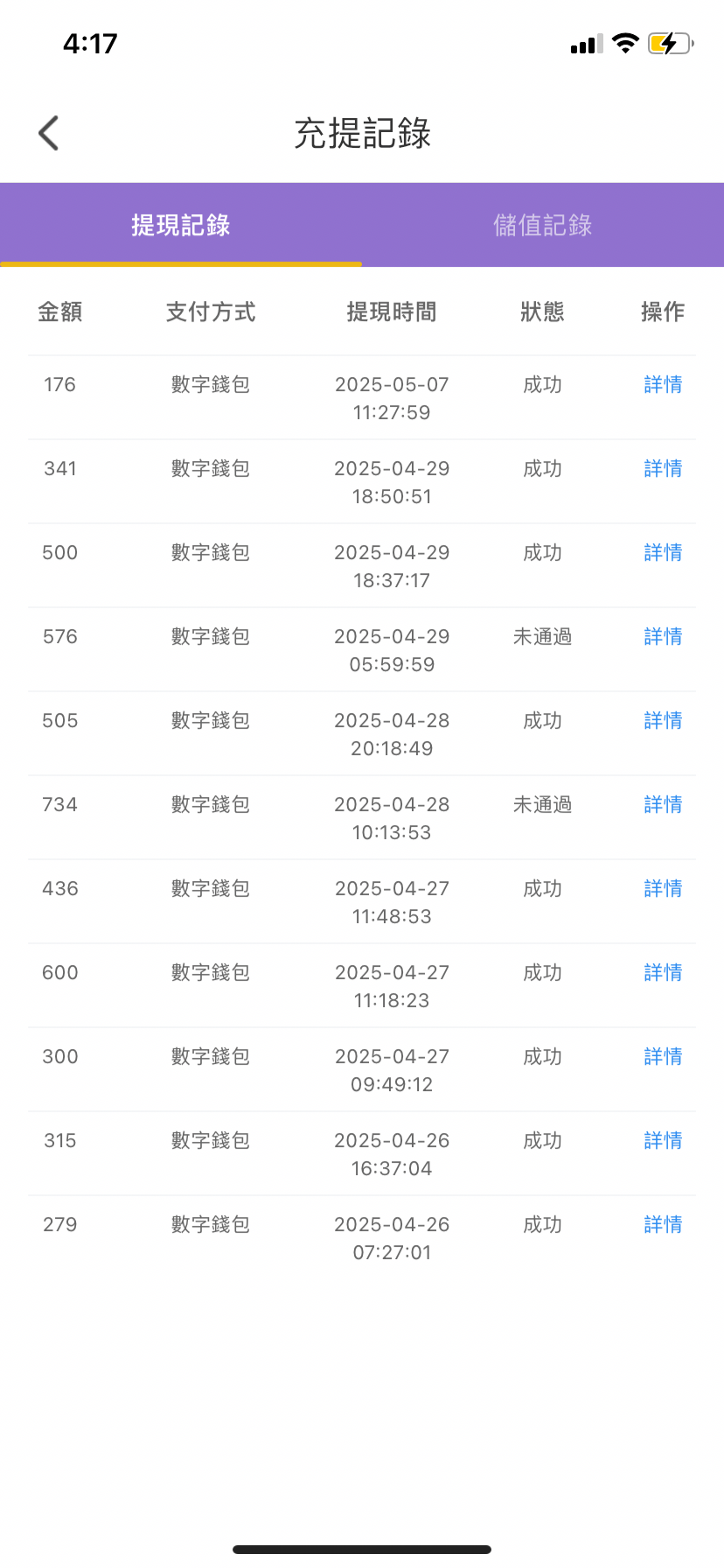Show 詳情 for the 505 withdrawal

(x=663, y=721)
